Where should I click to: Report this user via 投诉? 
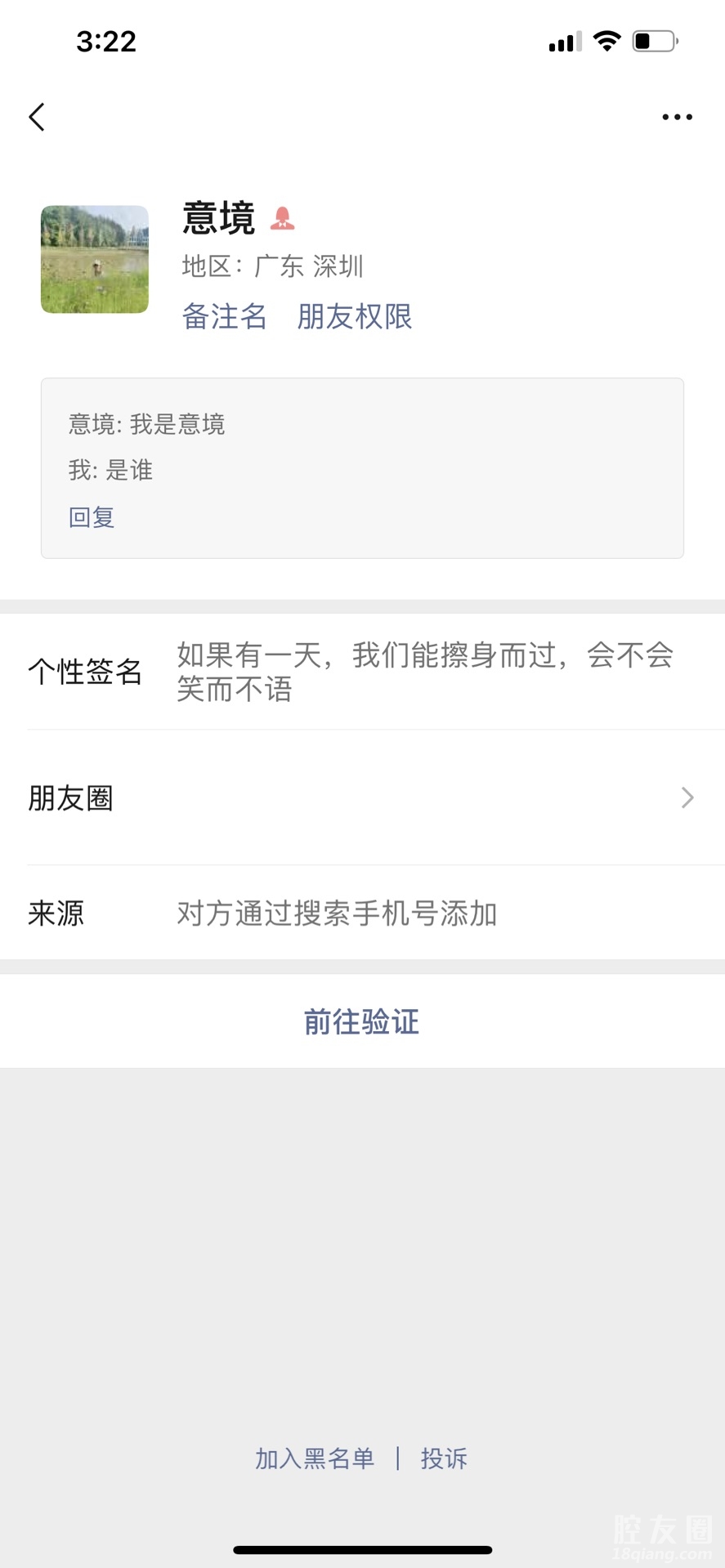[444, 1459]
